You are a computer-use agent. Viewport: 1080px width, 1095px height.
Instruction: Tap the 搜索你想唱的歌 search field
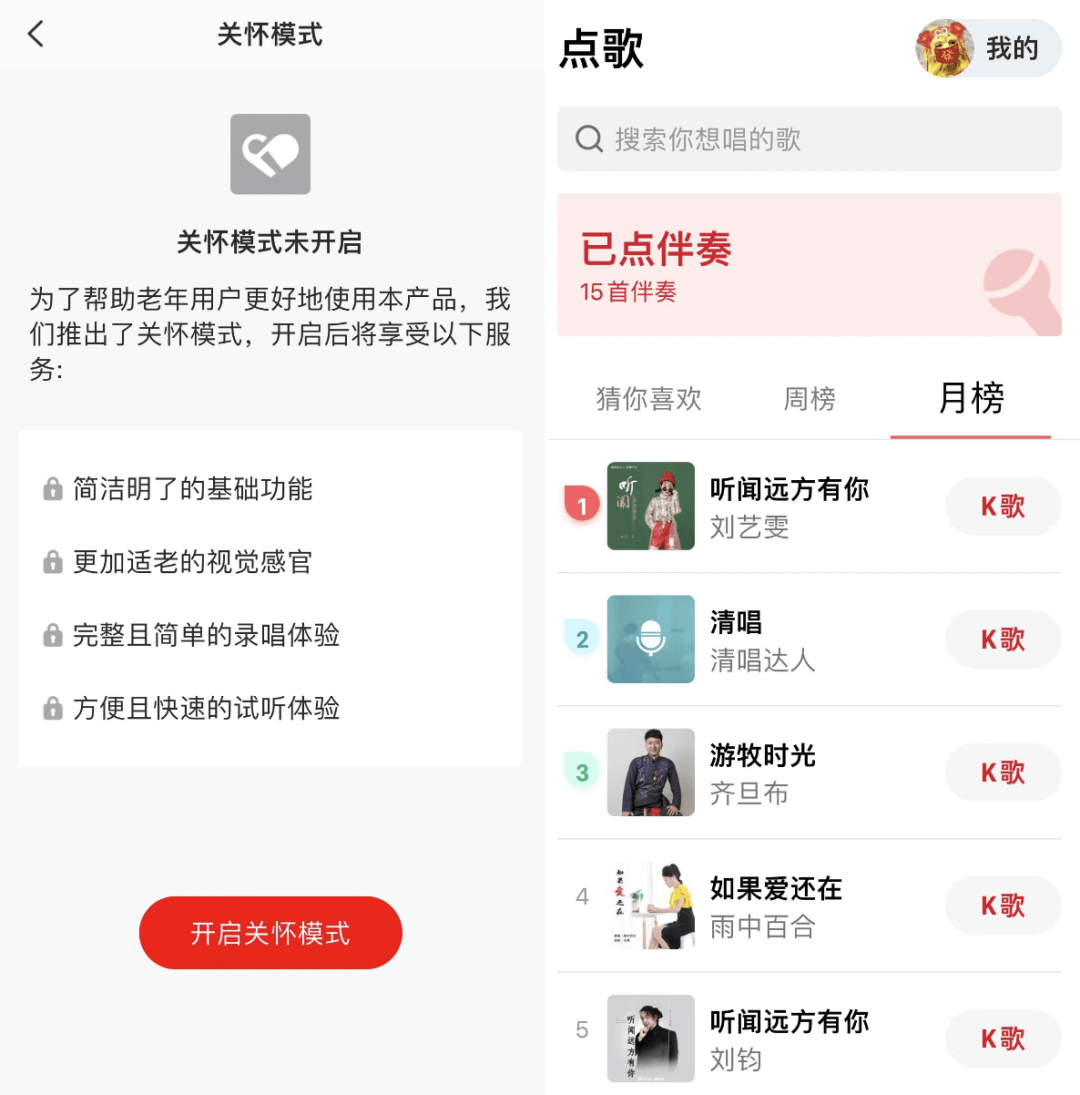pyautogui.click(x=810, y=139)
